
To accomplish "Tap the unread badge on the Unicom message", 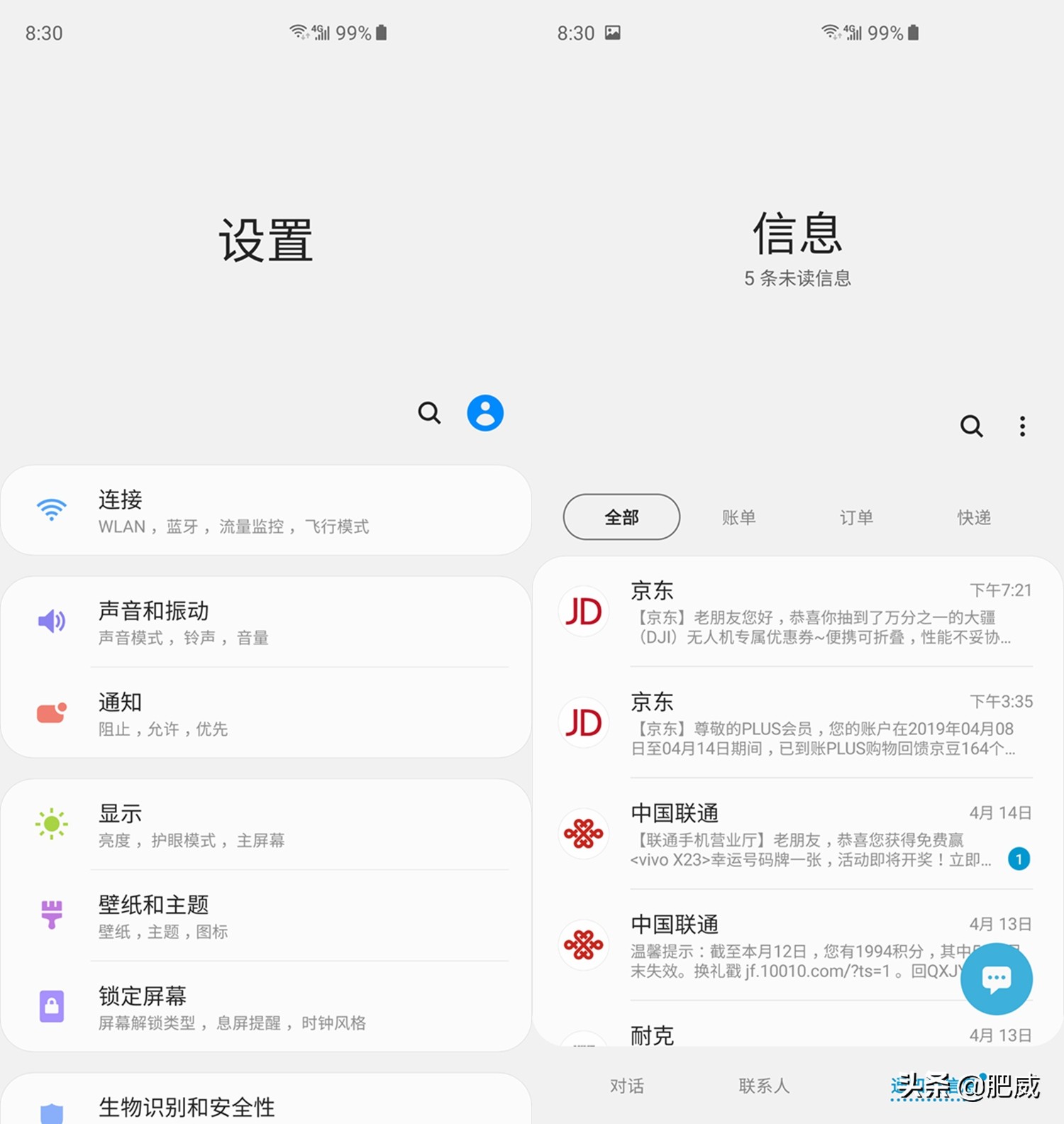I will point(1019,859).
